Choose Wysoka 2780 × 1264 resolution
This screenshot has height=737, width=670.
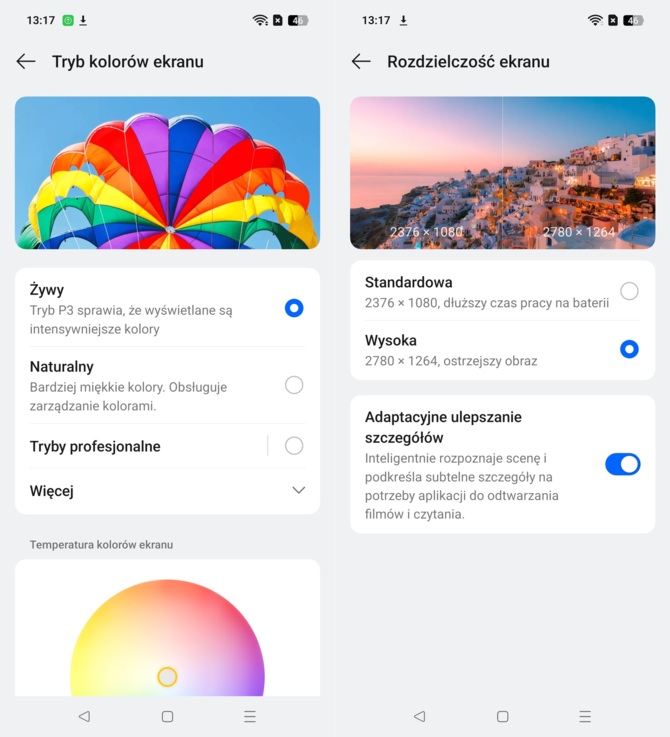tap(628, 349)
